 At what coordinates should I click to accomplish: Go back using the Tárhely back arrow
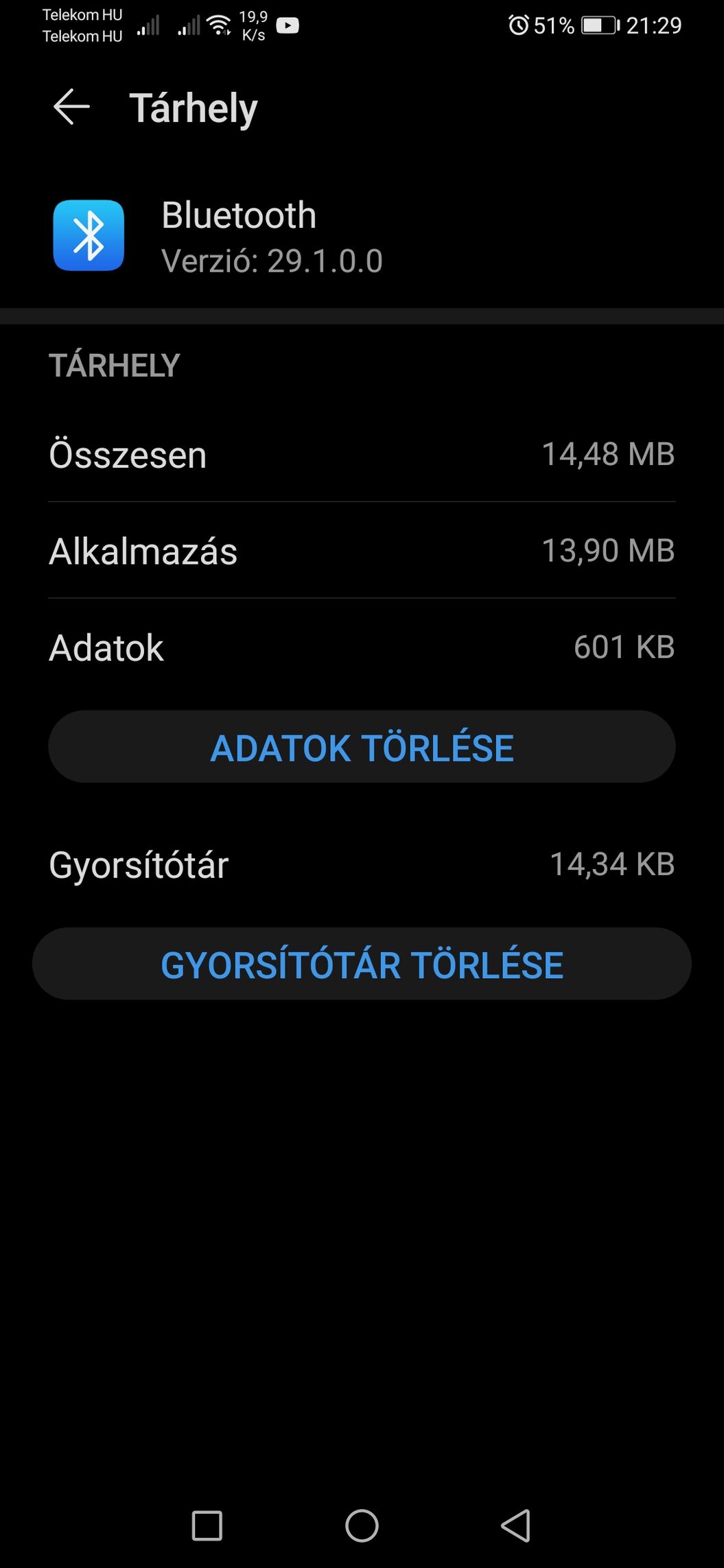click(71, 107)
